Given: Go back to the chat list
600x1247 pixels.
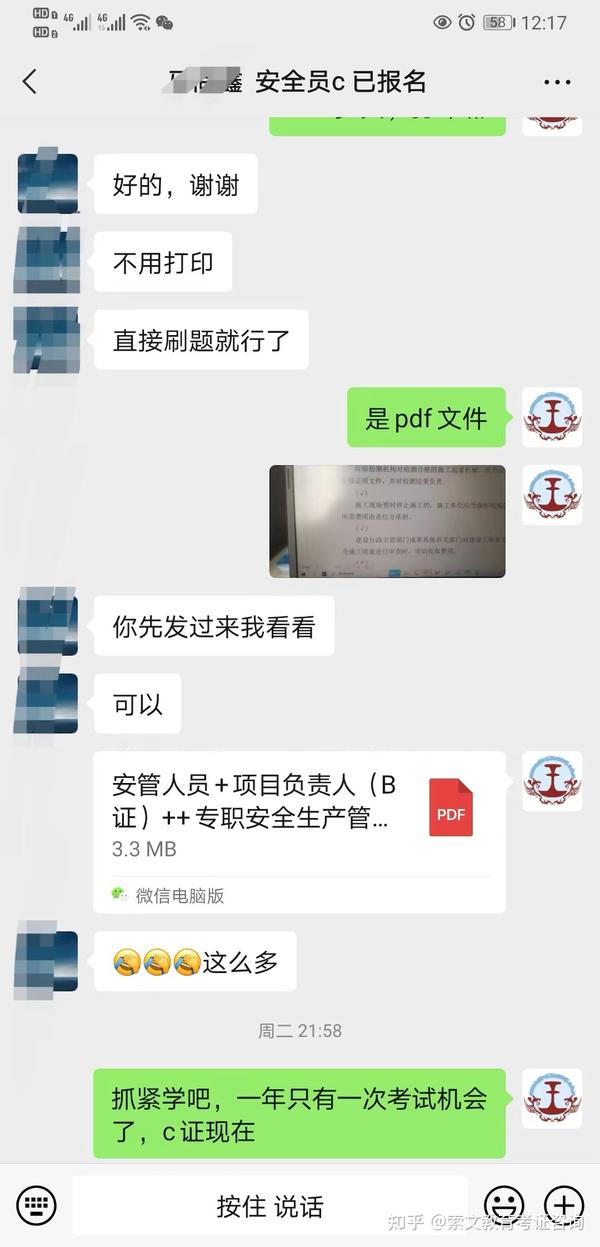Looking at the screenshot, I should (x=29, y=82).
